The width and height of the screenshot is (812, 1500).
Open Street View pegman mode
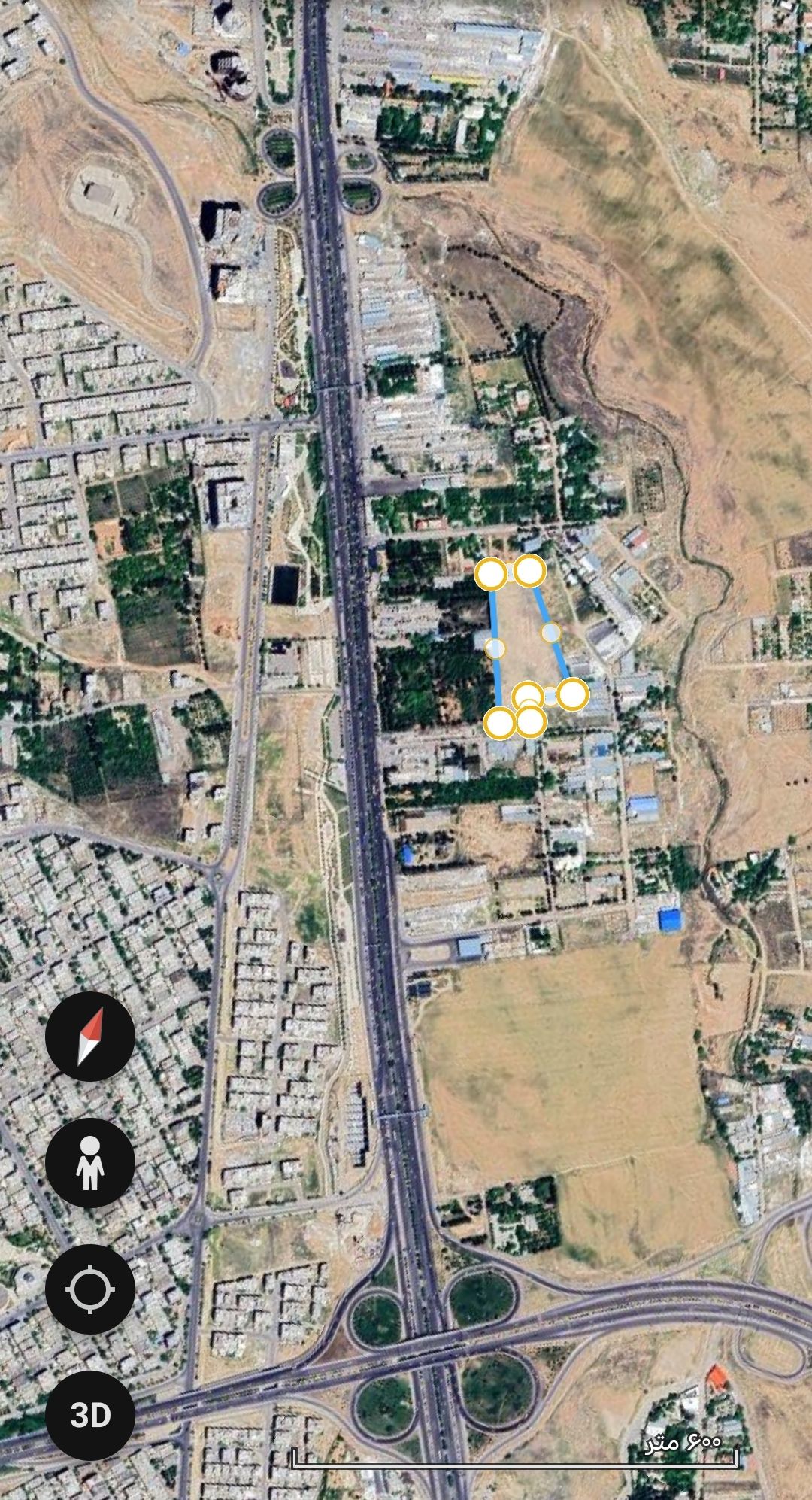[x=90, y=1162]
